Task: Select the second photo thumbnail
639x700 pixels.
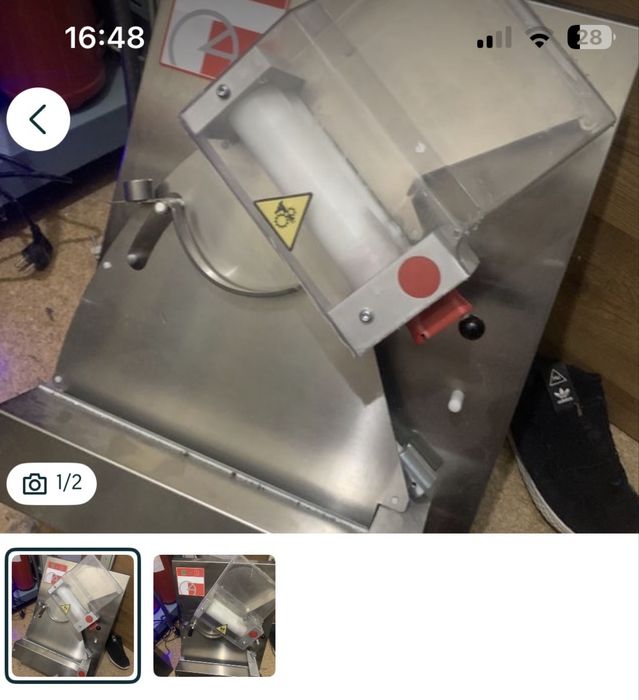Action: [x=214, y=615]
